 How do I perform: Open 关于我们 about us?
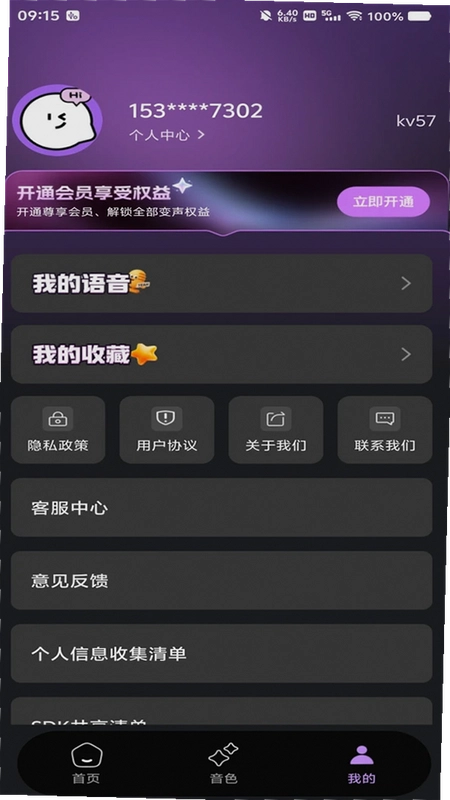coord(276,430)
